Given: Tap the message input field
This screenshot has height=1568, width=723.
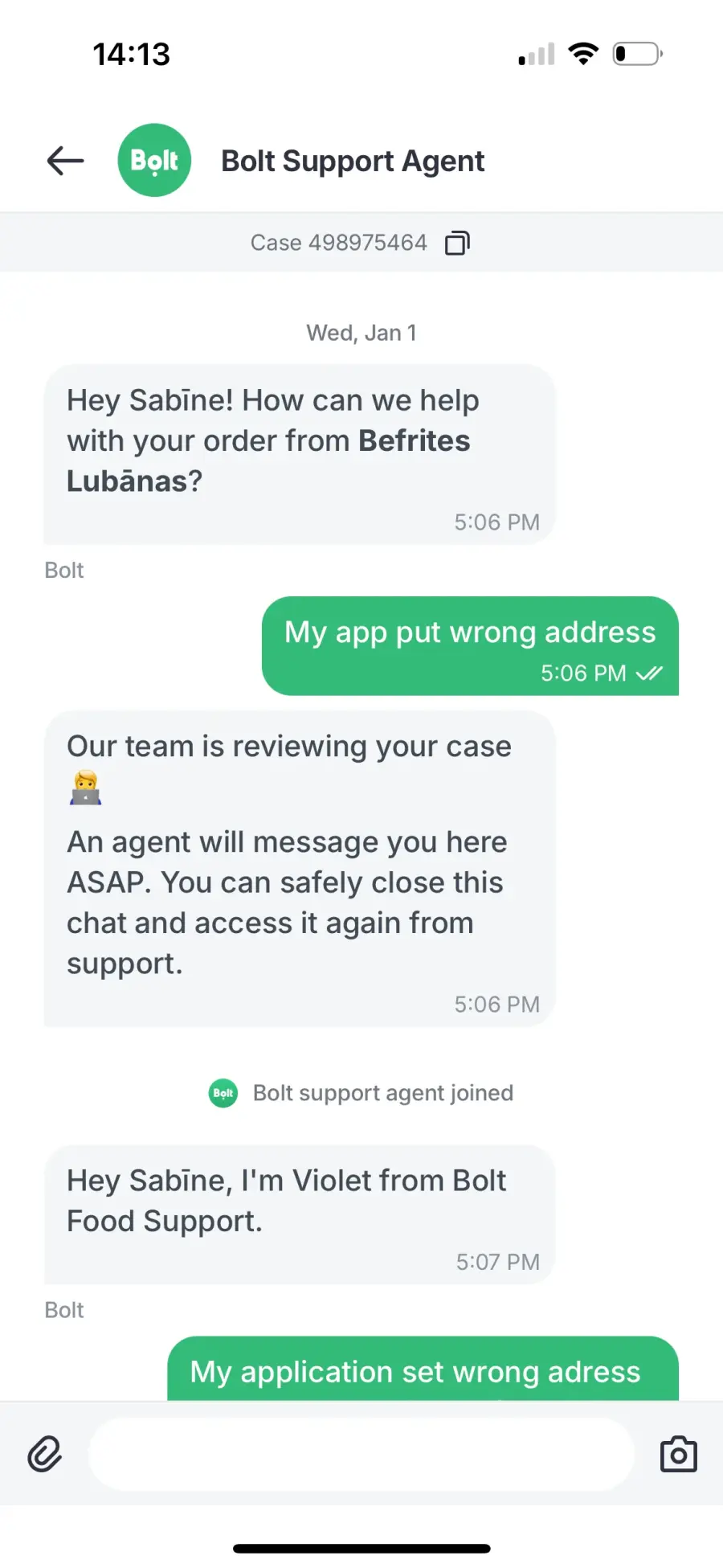Looking at the screenshot, I should pos(361,1454).
